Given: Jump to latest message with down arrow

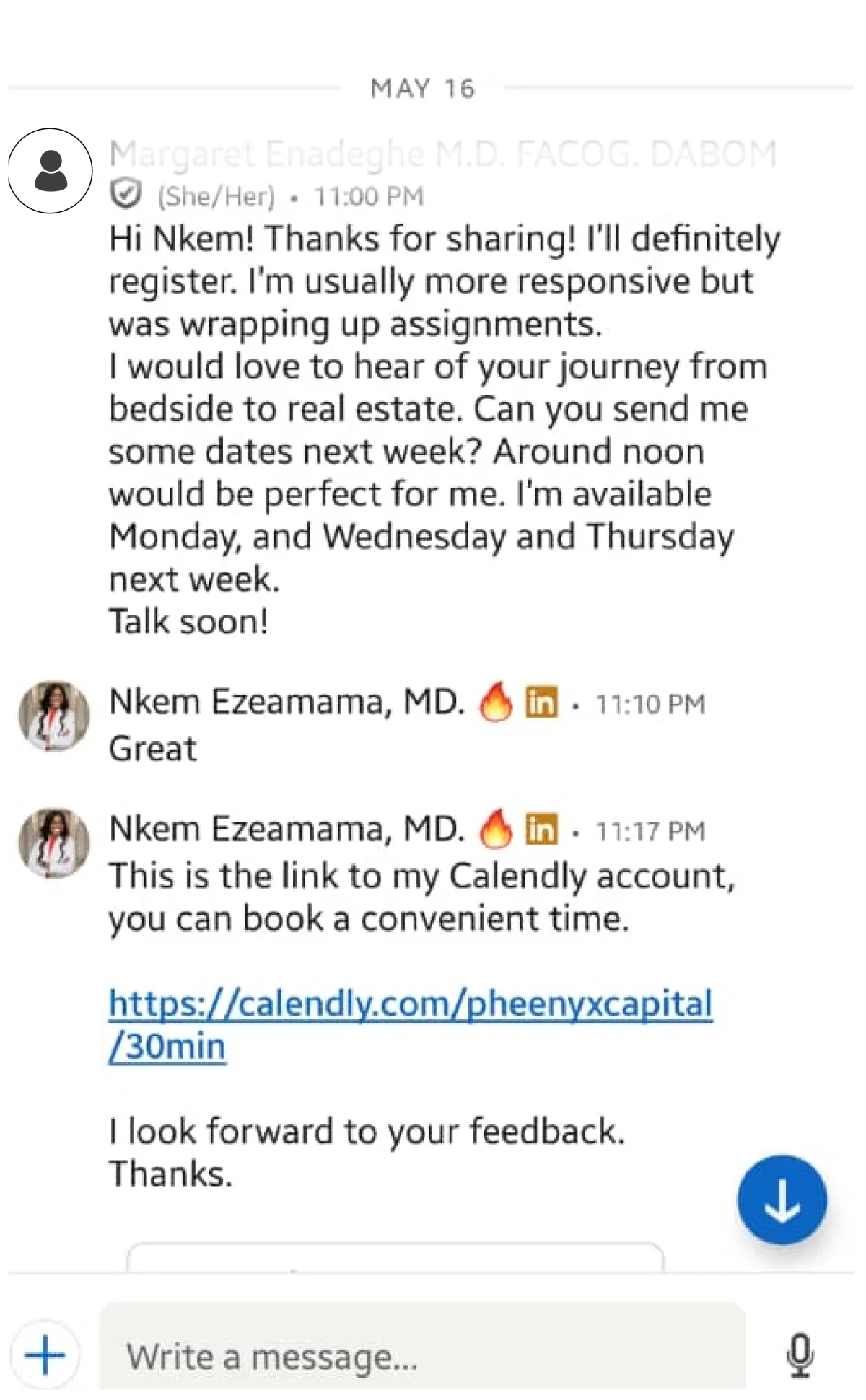Looking at the screenshot, I should point(782,1200).
